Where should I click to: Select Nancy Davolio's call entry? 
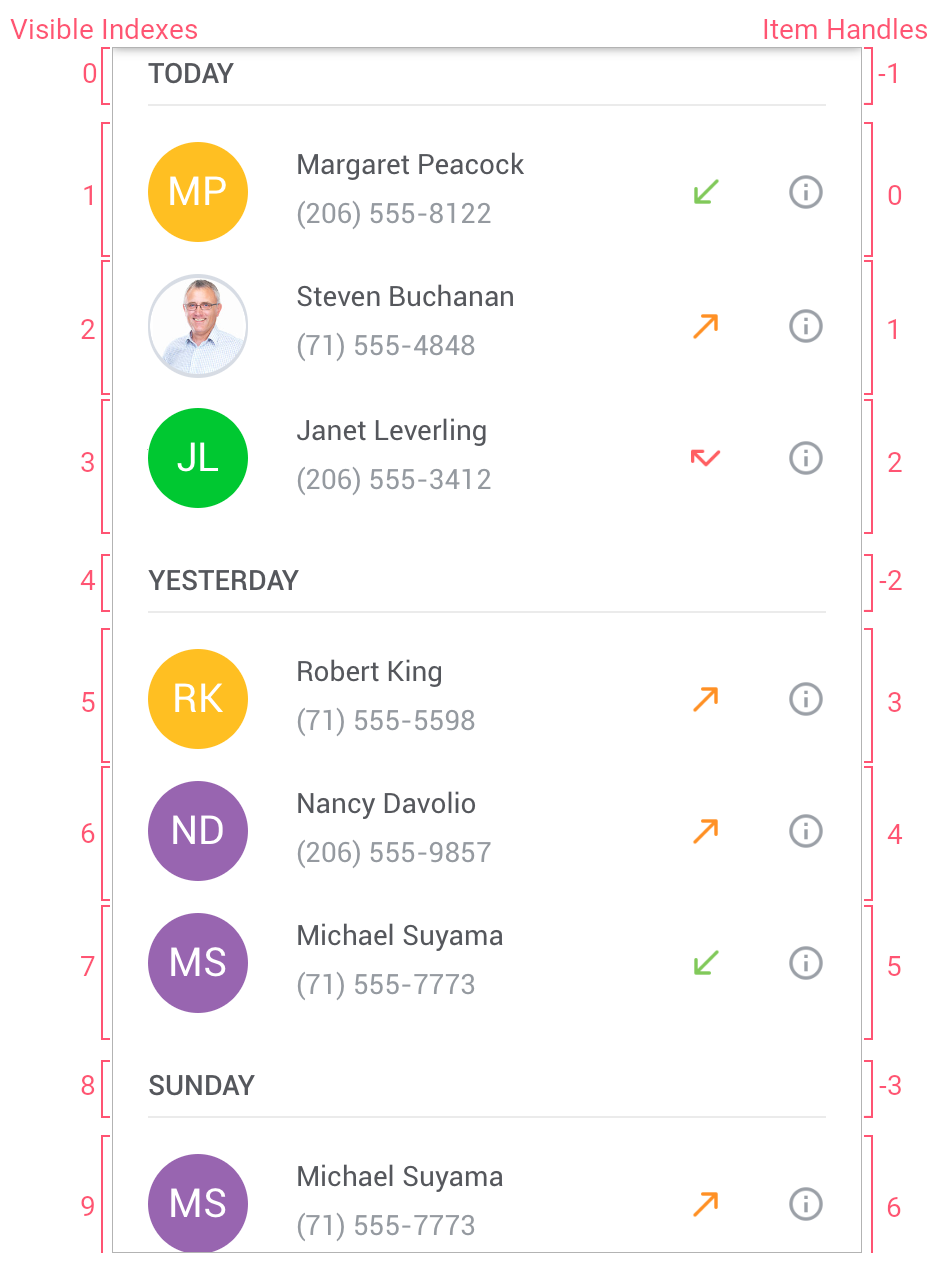tap(393, 828)
